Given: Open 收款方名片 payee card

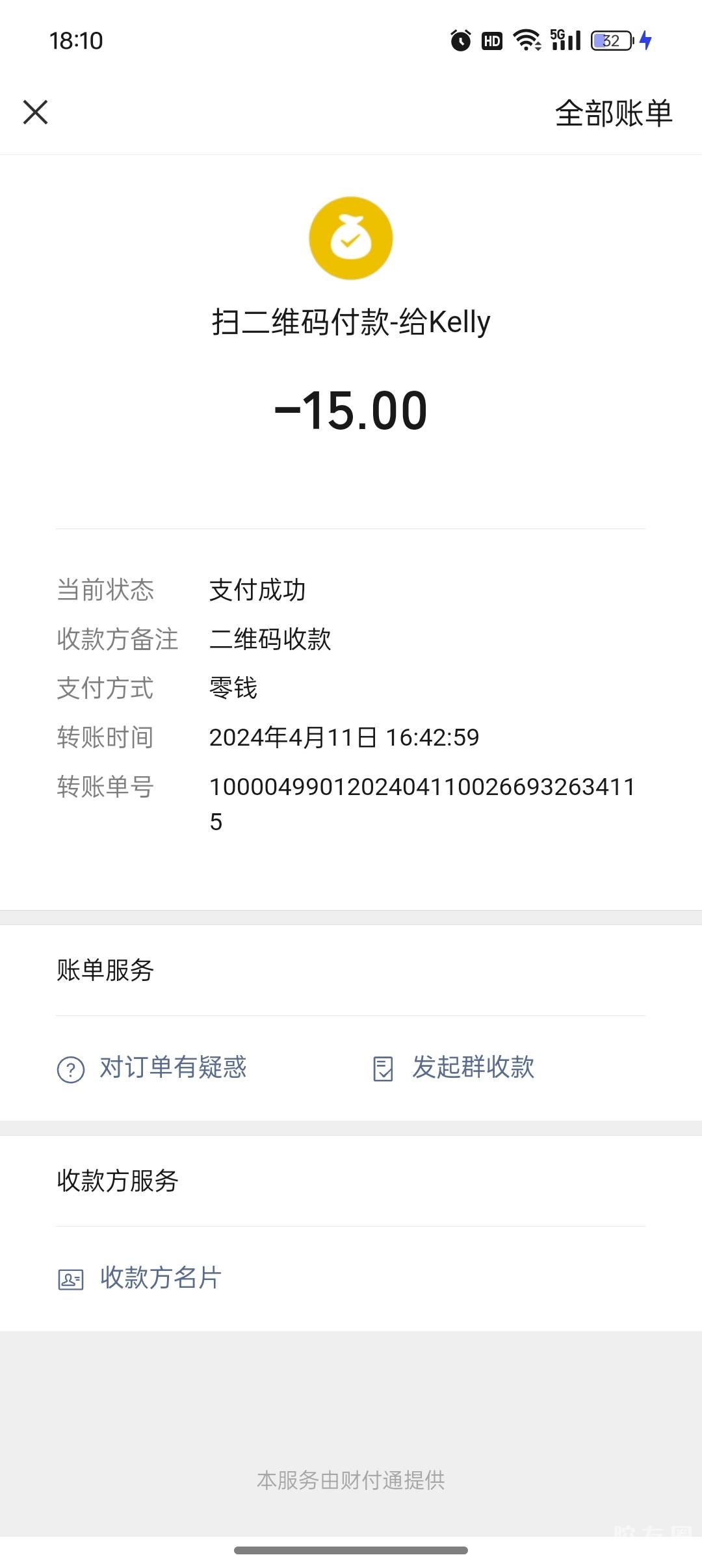Looking at the screenshot, I should click(160, 1277).
